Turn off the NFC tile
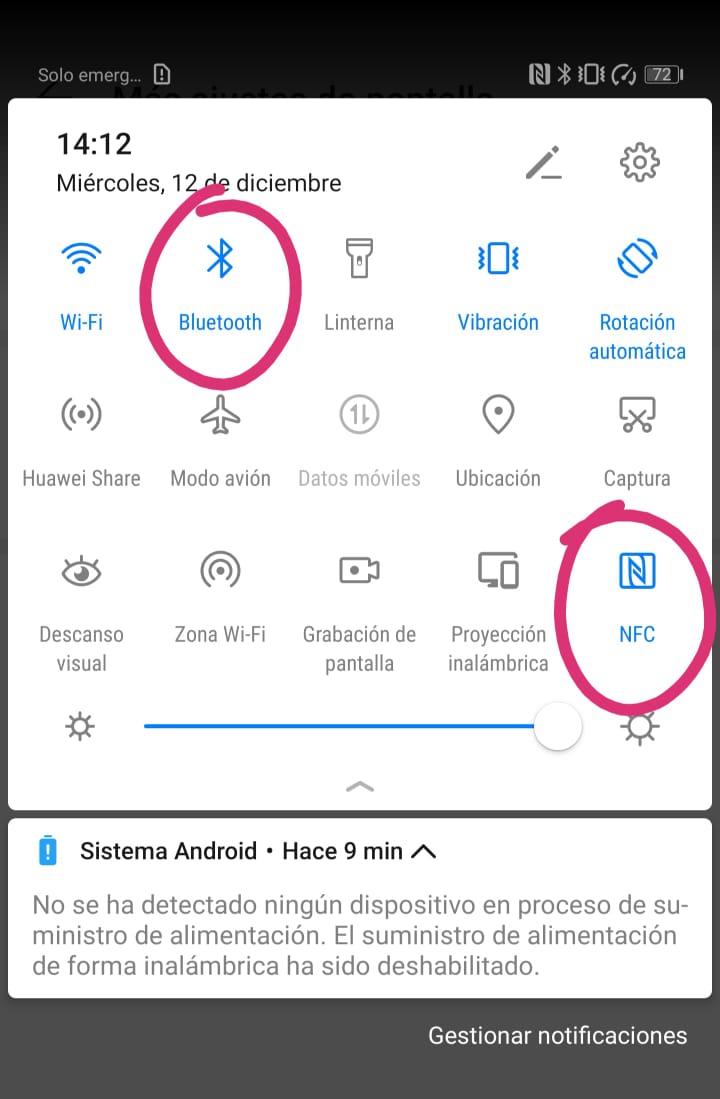 (x=637, y=571)
